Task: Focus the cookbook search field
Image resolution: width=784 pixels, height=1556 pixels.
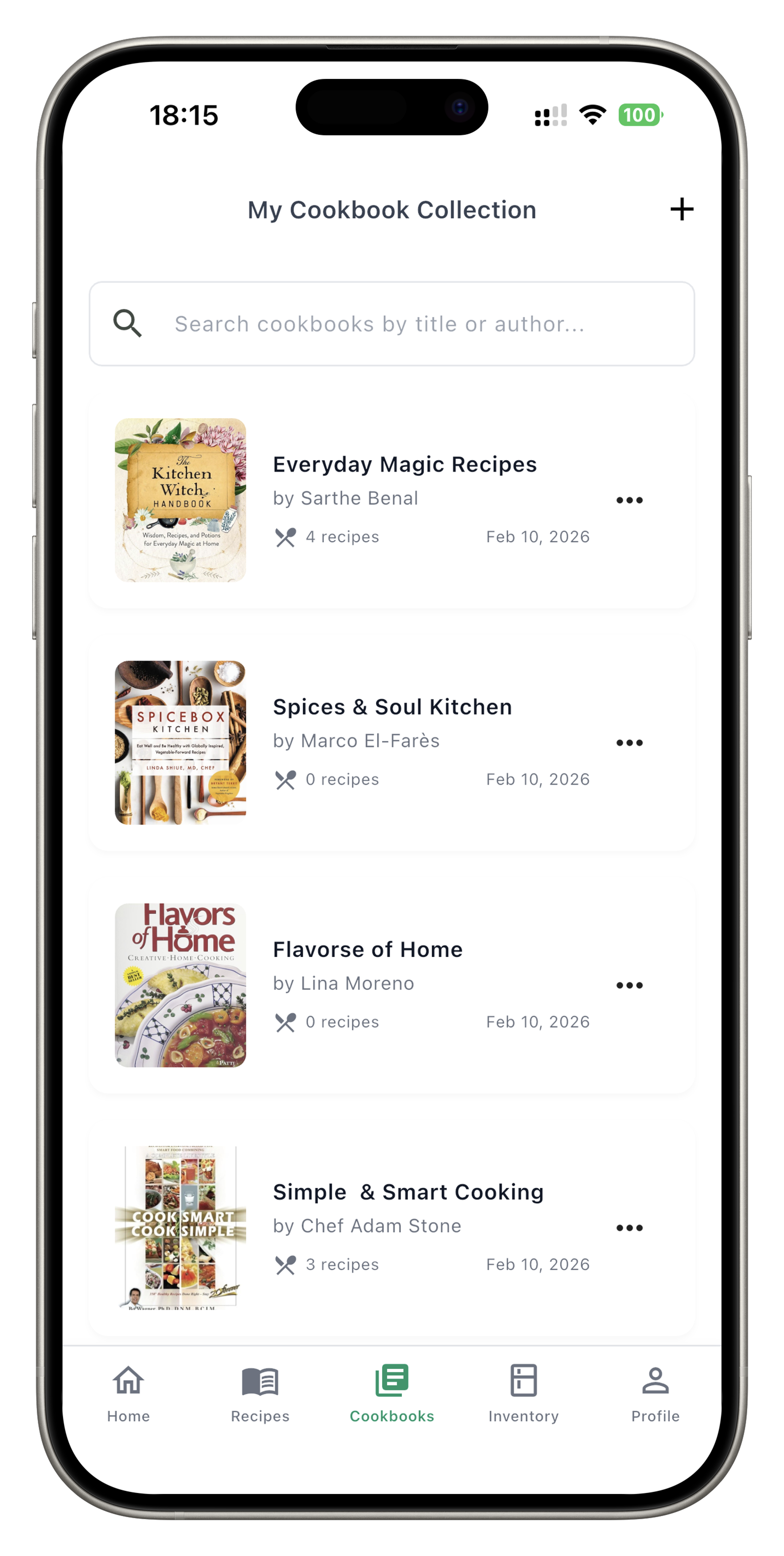Action: 391,324
